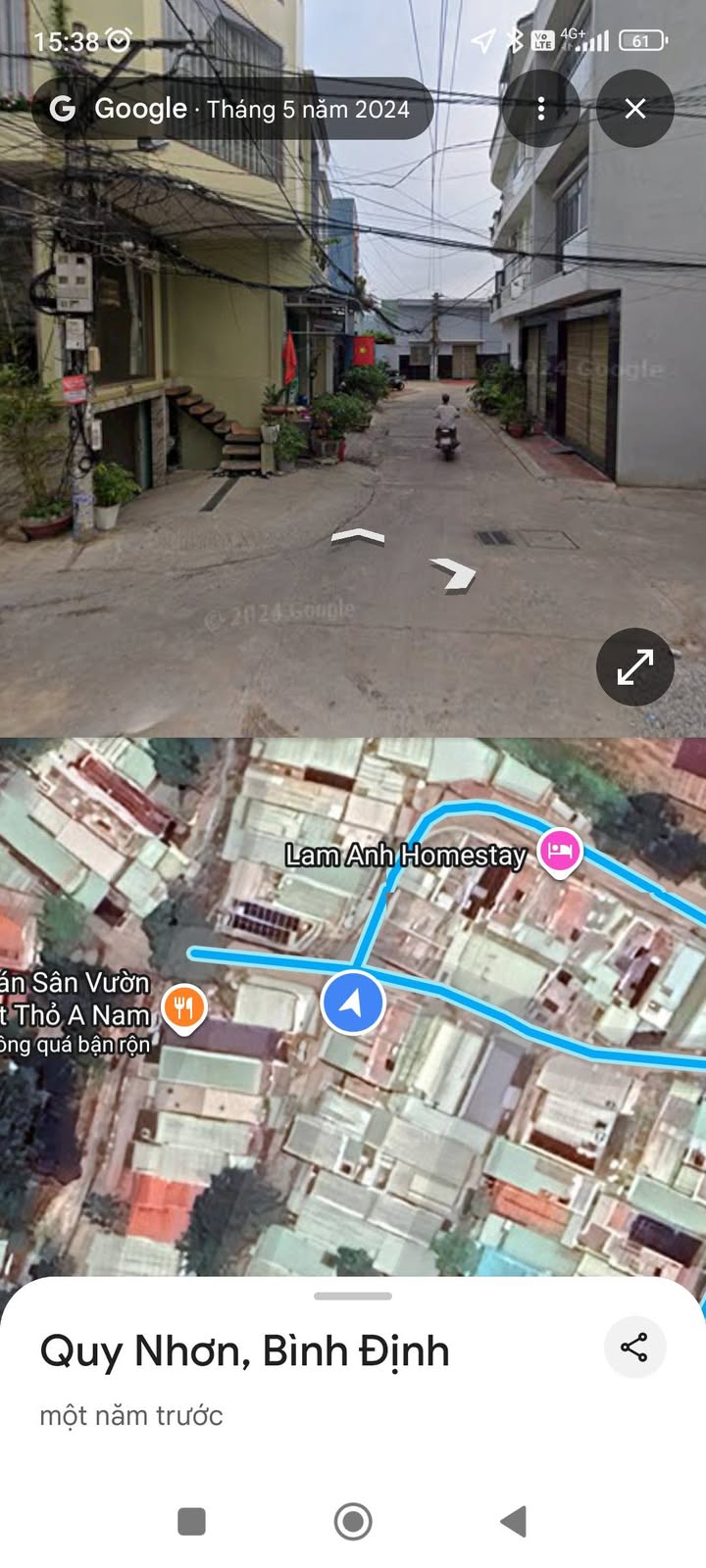Close the Street View panel
The image size is (706, 1568).
tap(635, 109)
